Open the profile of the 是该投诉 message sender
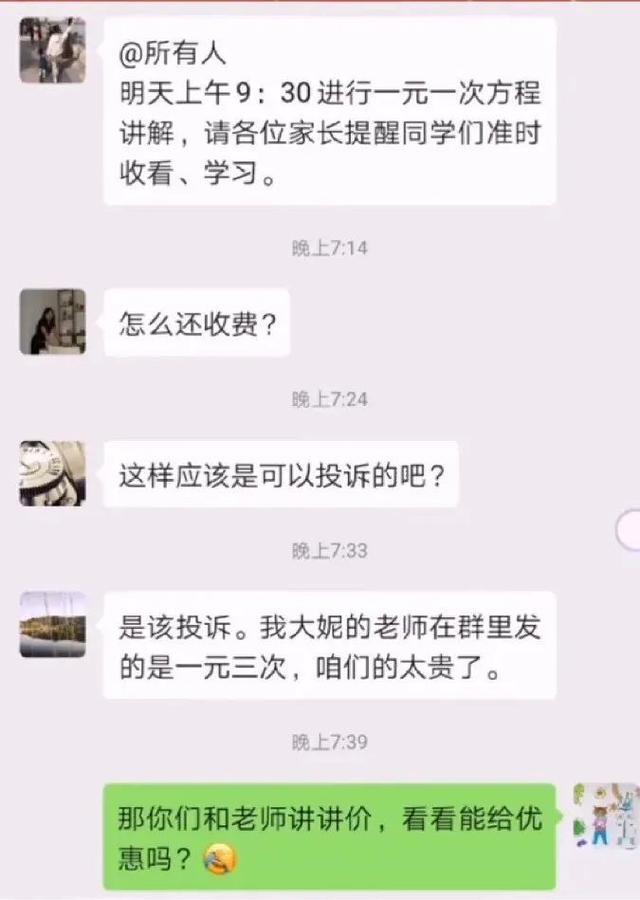This screenshot has height=900, width=640. point(52,625)
